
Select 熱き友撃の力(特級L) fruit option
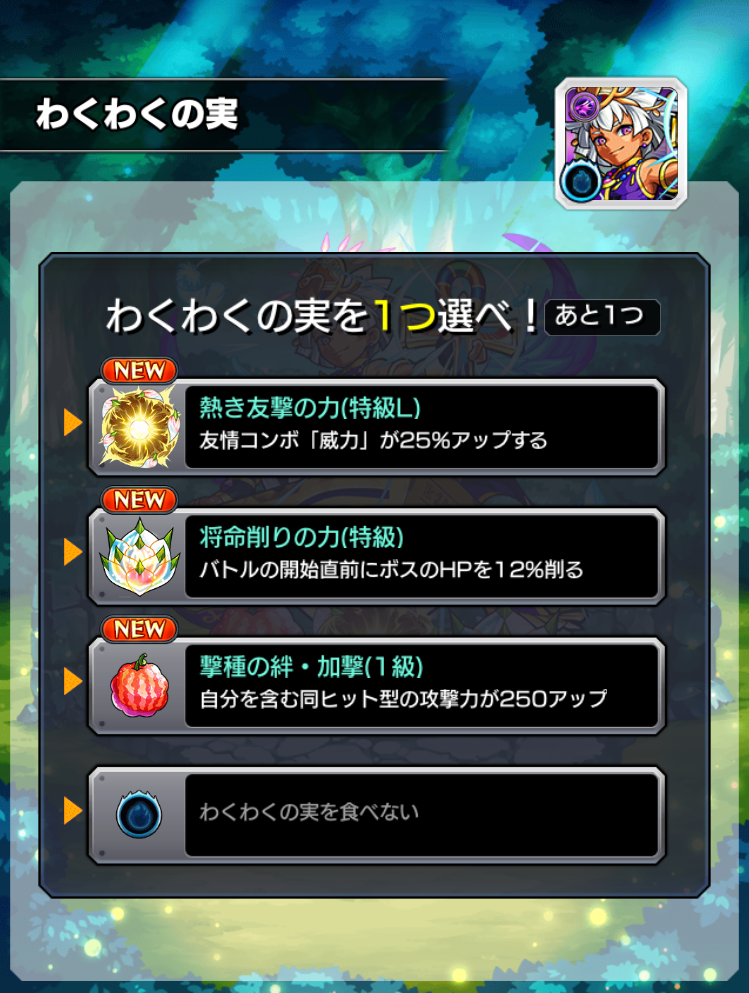(x=377, y=427)
